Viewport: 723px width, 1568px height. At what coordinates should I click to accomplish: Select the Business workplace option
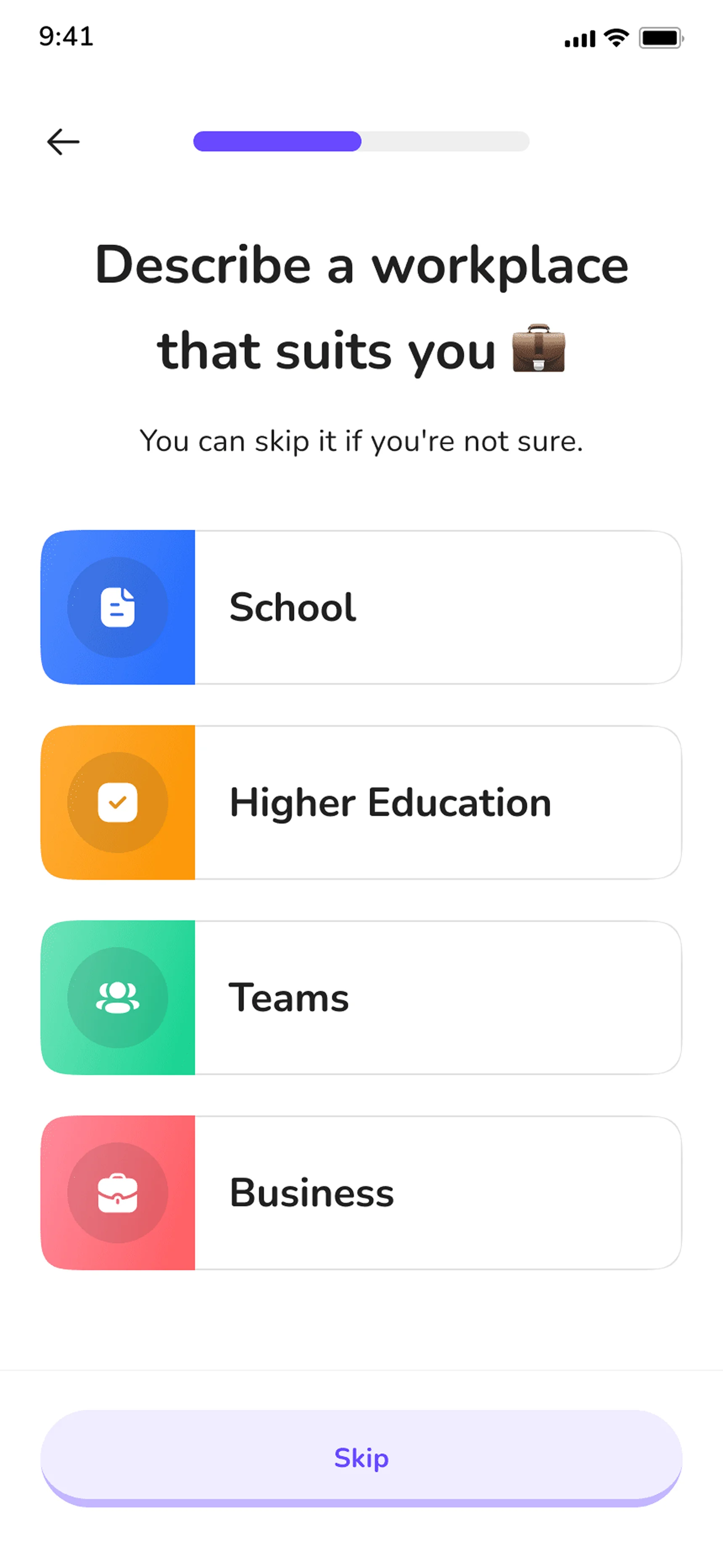(x=361, y=1192)
